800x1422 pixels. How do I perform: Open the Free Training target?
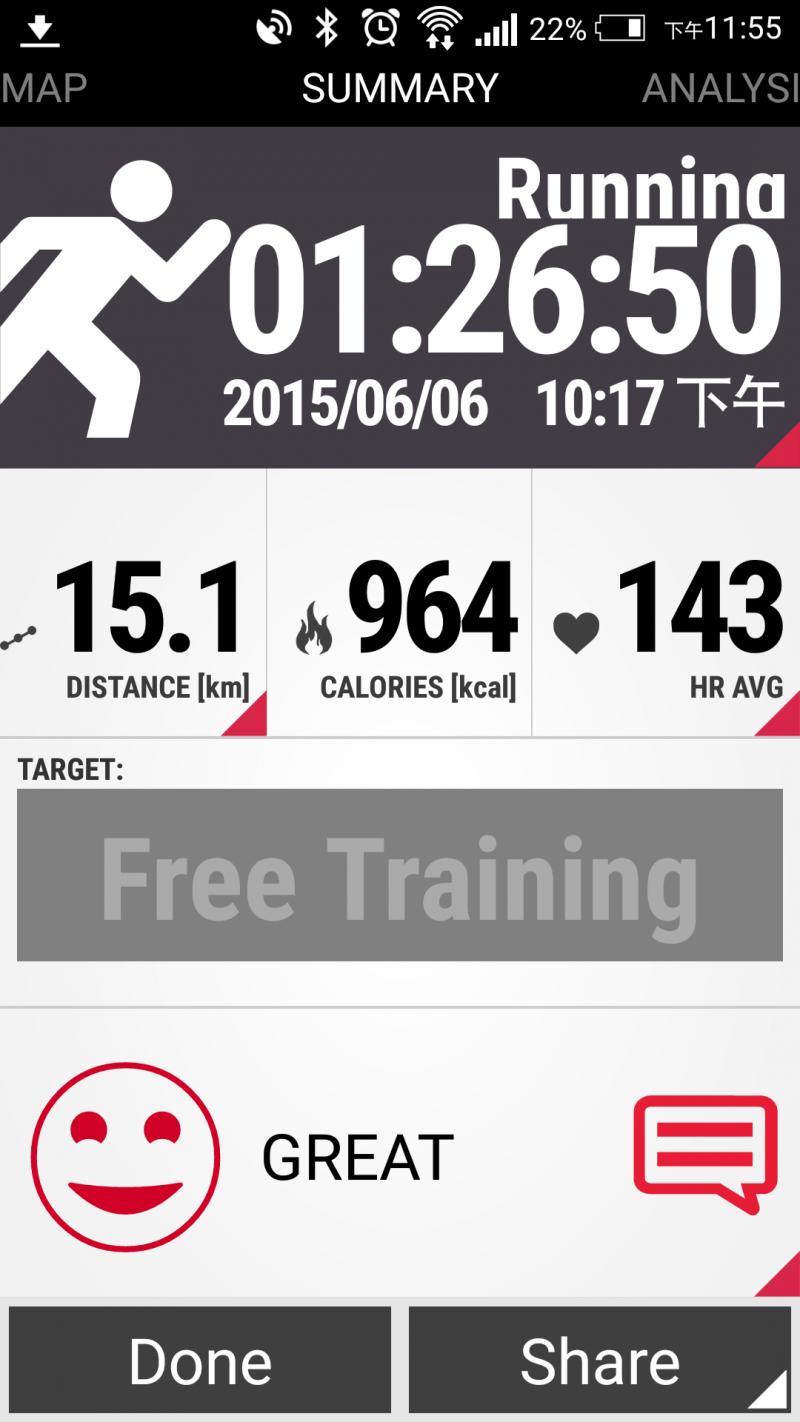[400, 875]
